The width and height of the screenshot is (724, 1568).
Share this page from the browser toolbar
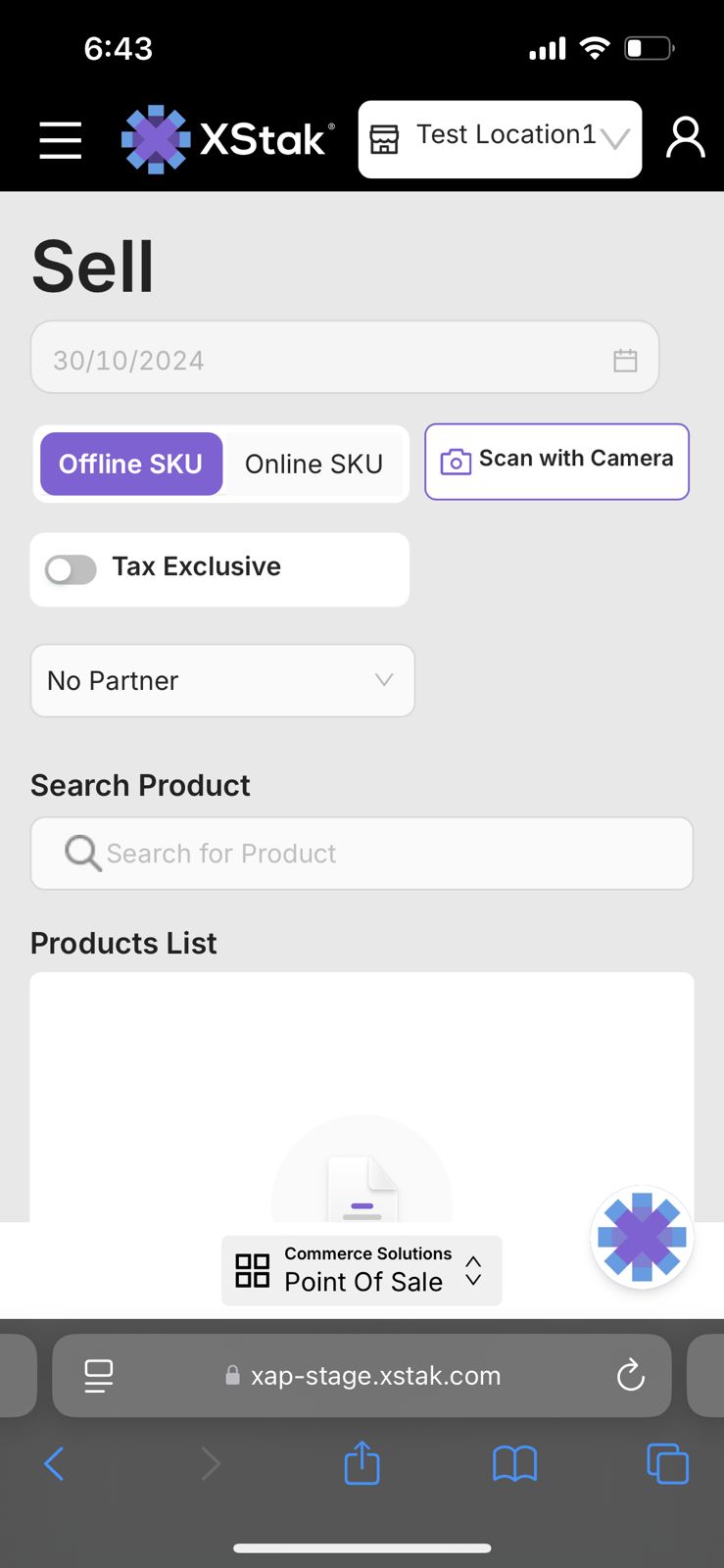(x=362, y=1463)
